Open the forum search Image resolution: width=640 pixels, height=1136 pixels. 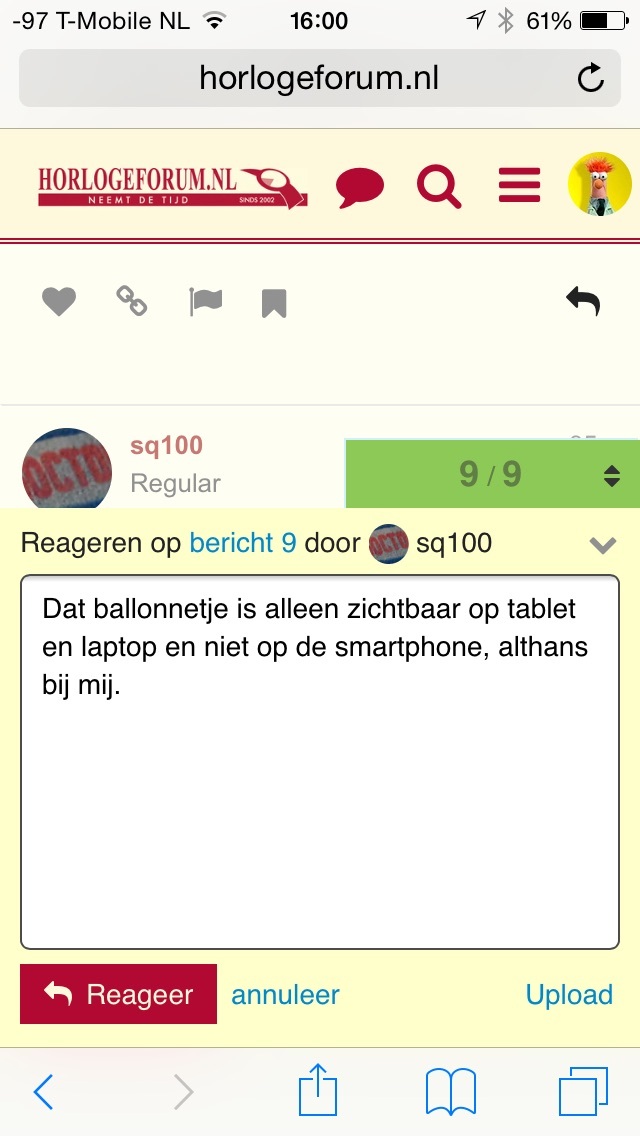pyautogui.click(x=439, y=187)
